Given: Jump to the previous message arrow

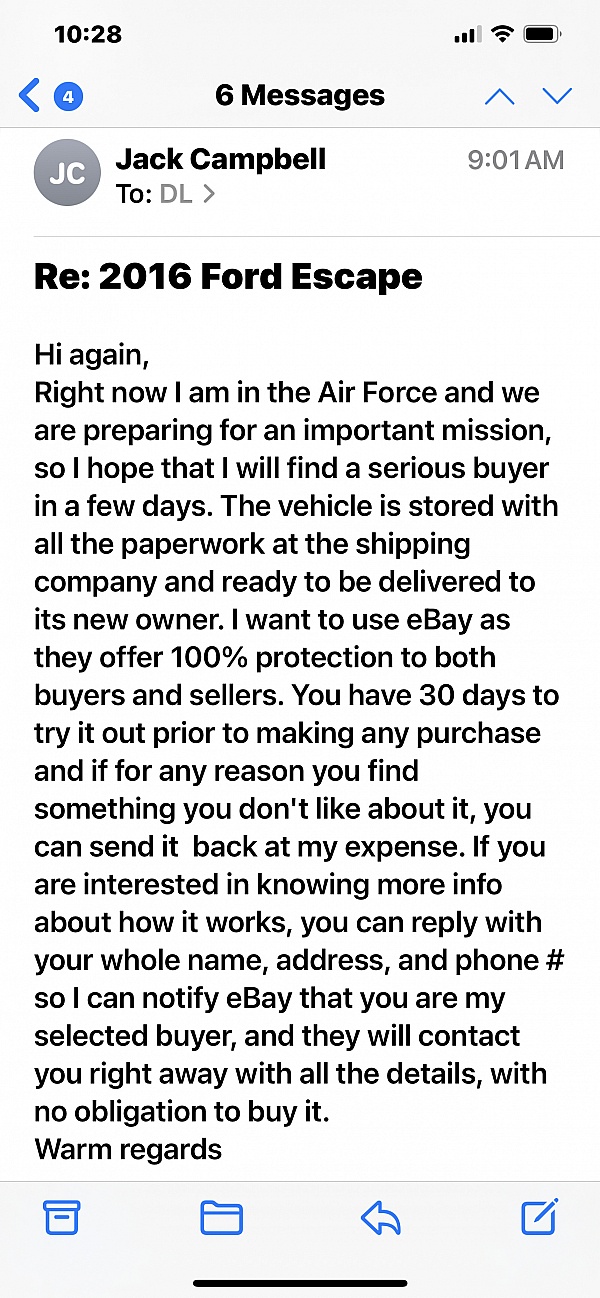Looking at the screenshot, I should coord(499,97).
